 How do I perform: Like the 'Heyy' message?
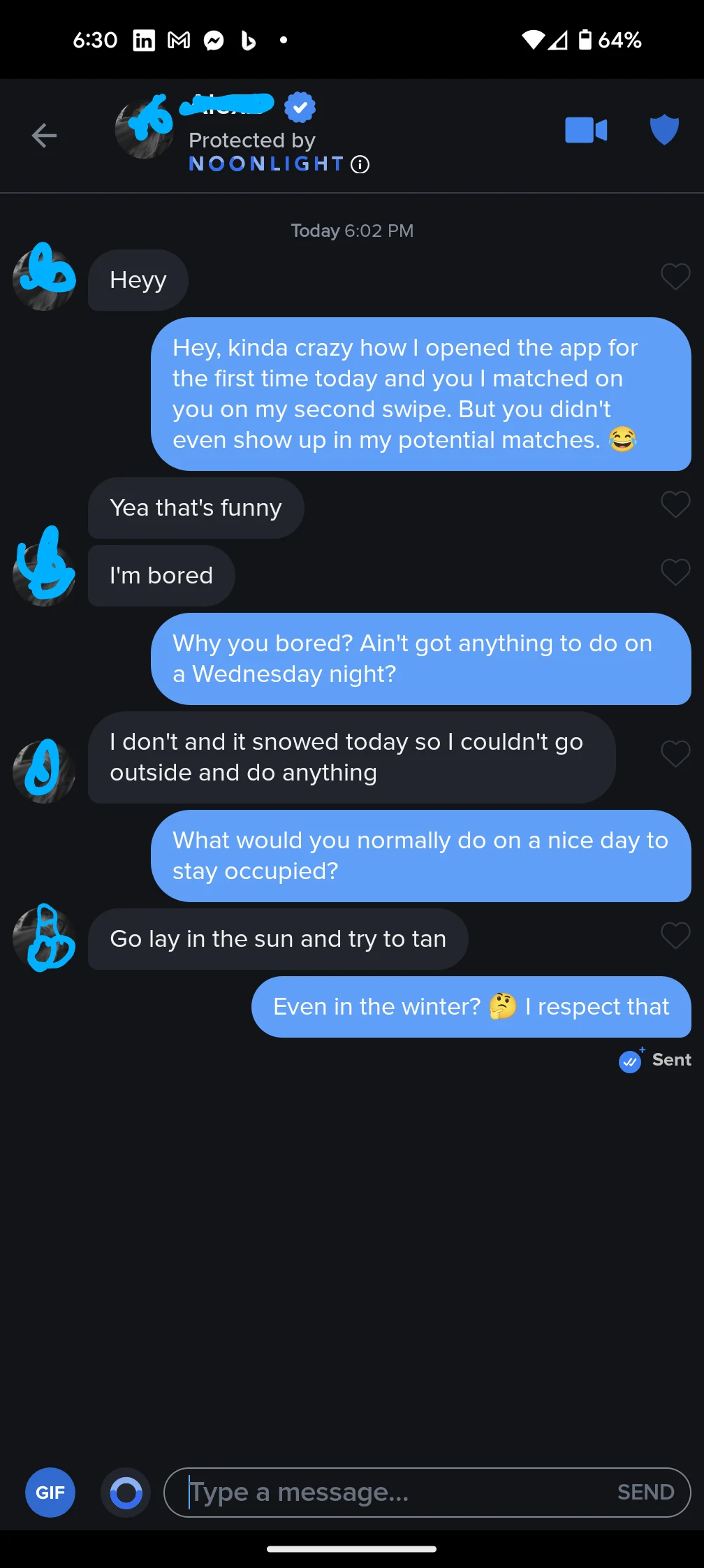[x=675, y=277]
